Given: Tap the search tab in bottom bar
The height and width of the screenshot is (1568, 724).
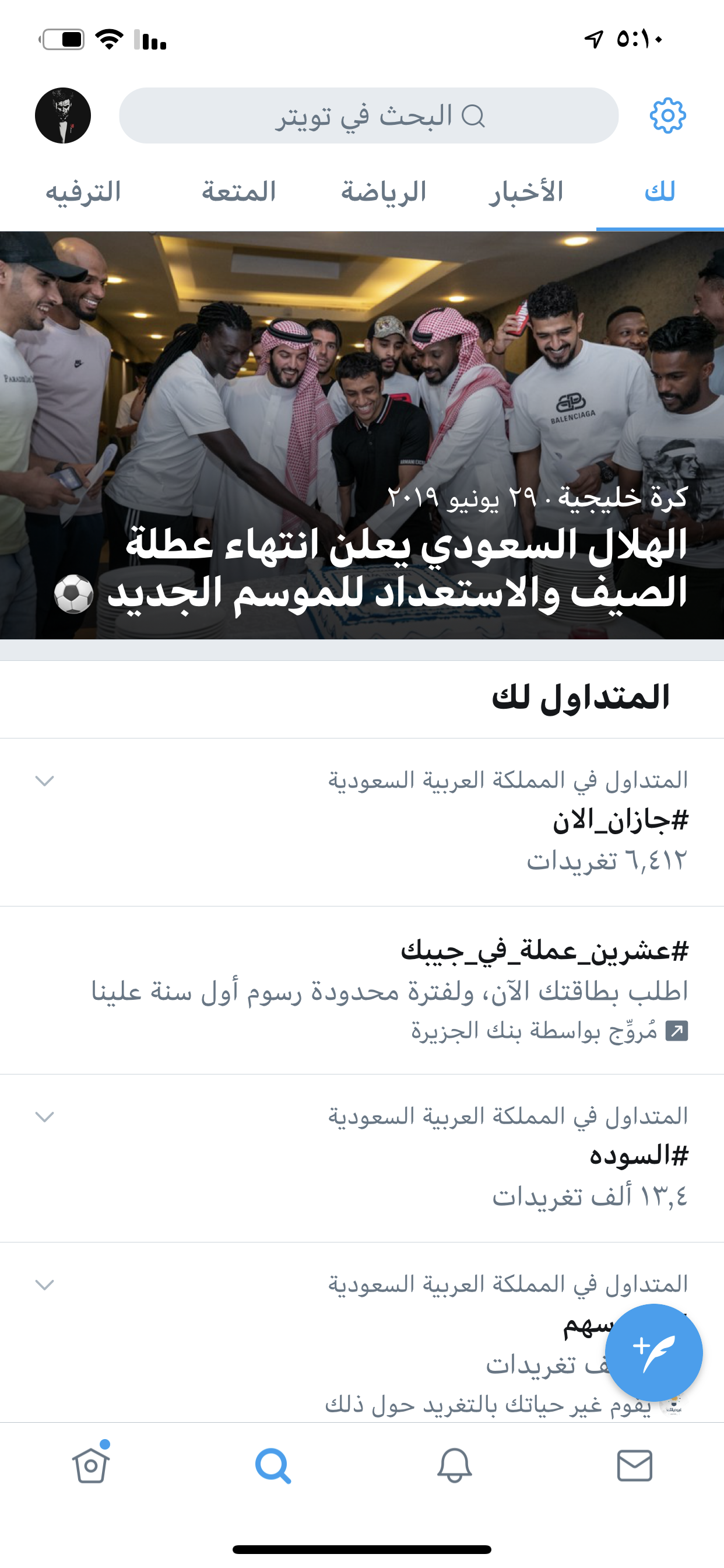Looking at the screenshot, I should click(273, 1465).
